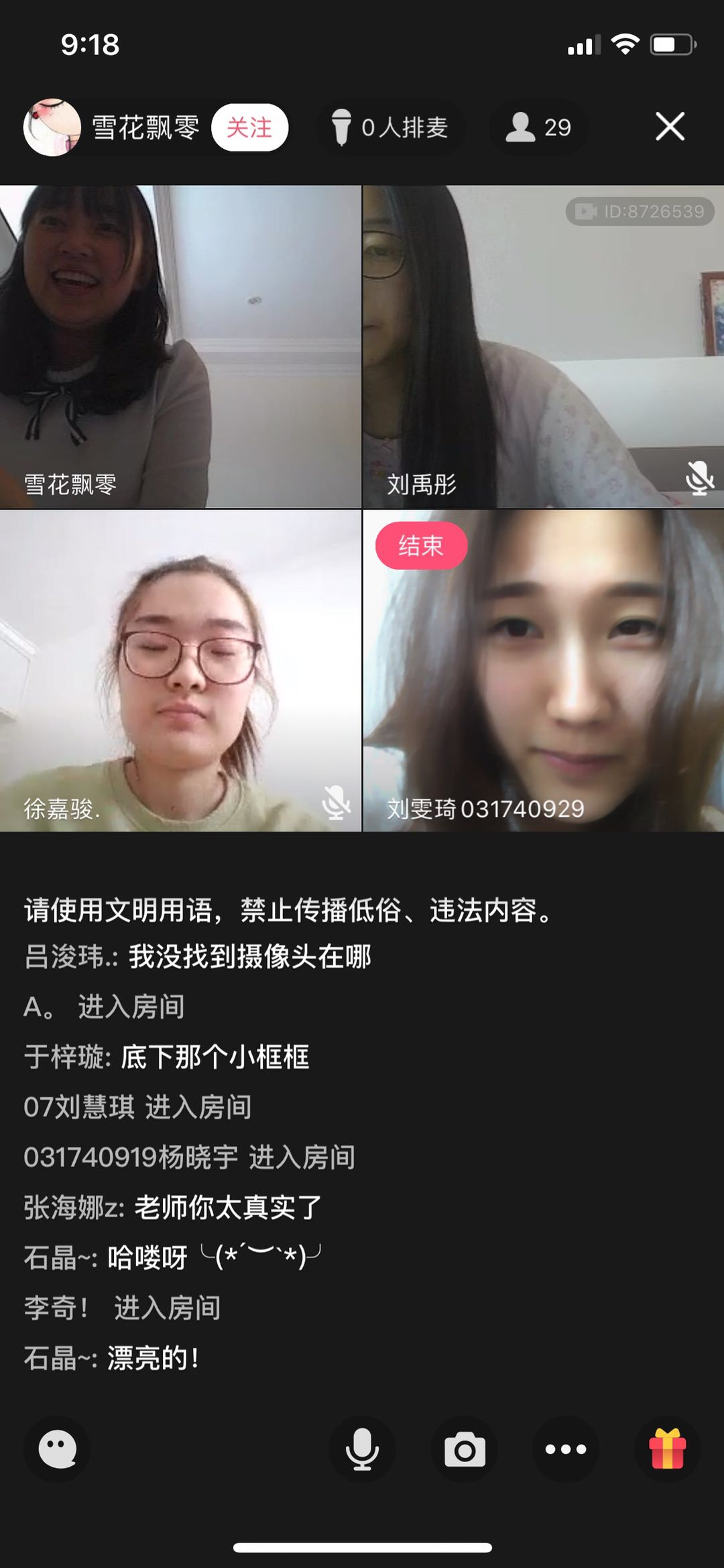Open 雪花飘零's video tile

point(180,346)
